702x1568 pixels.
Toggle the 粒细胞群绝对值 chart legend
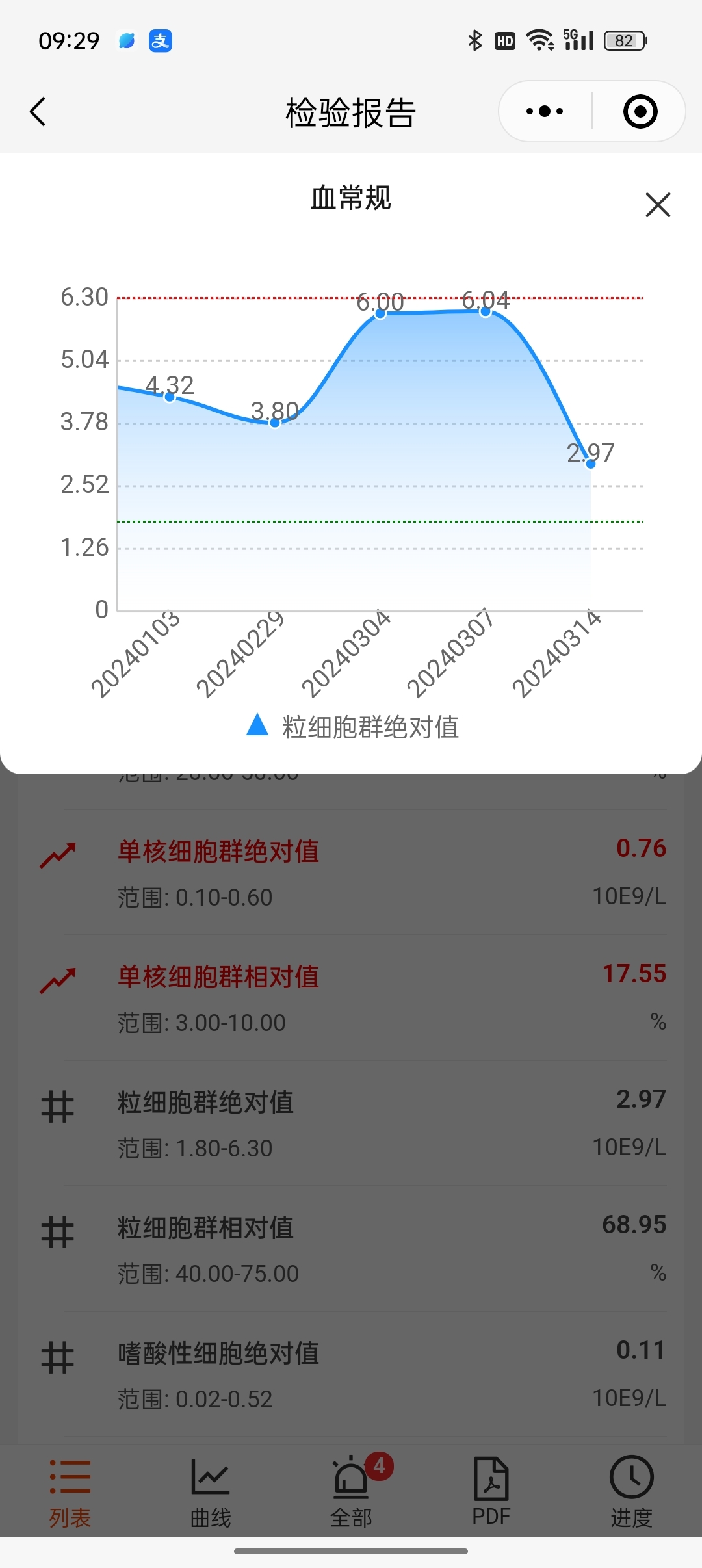(x=353, y=726)
